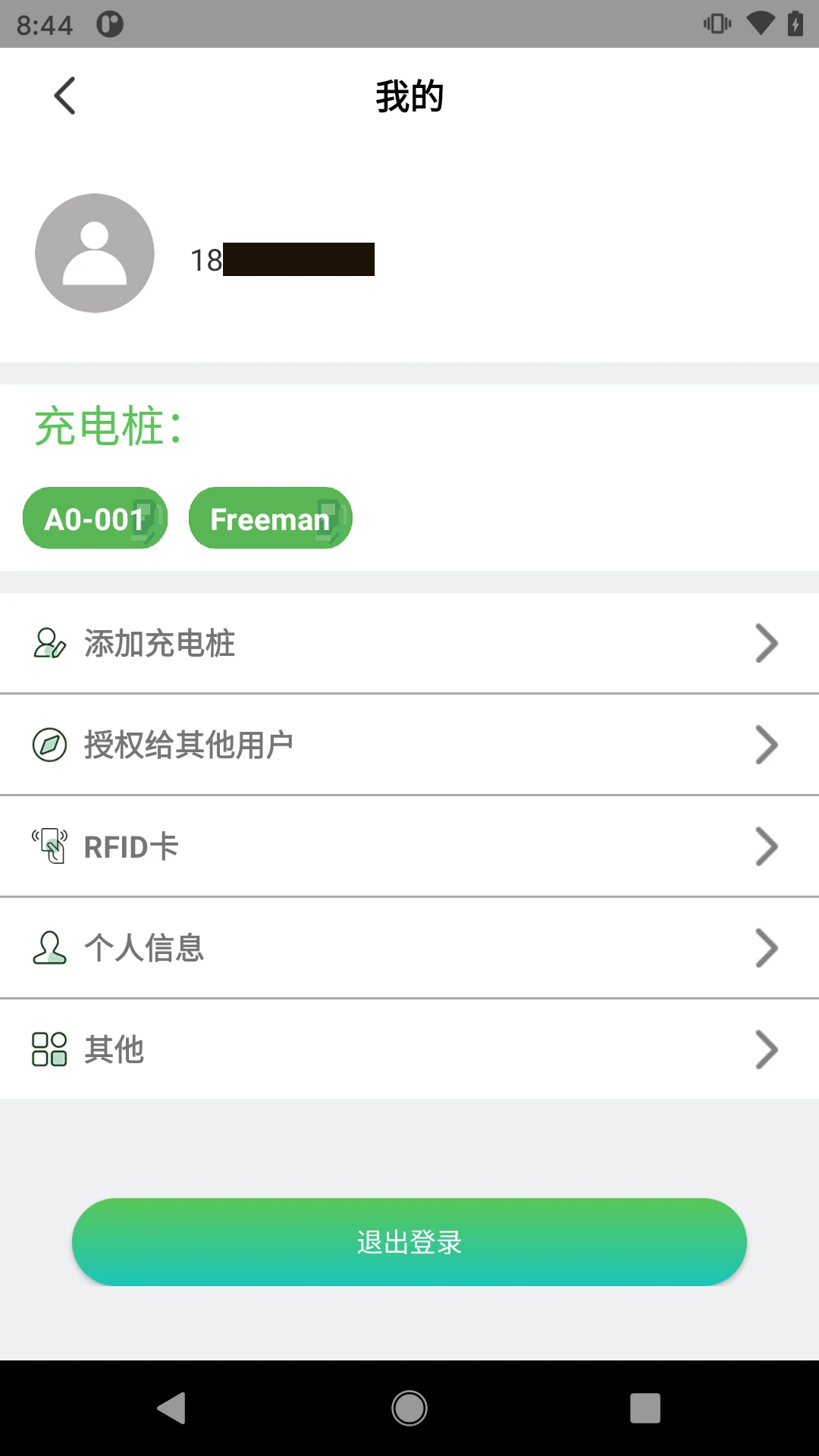Select the Freeman charging pile chip
This screenshot has height=1456, width=819.
pyautogui.click(x=271, y=519)
